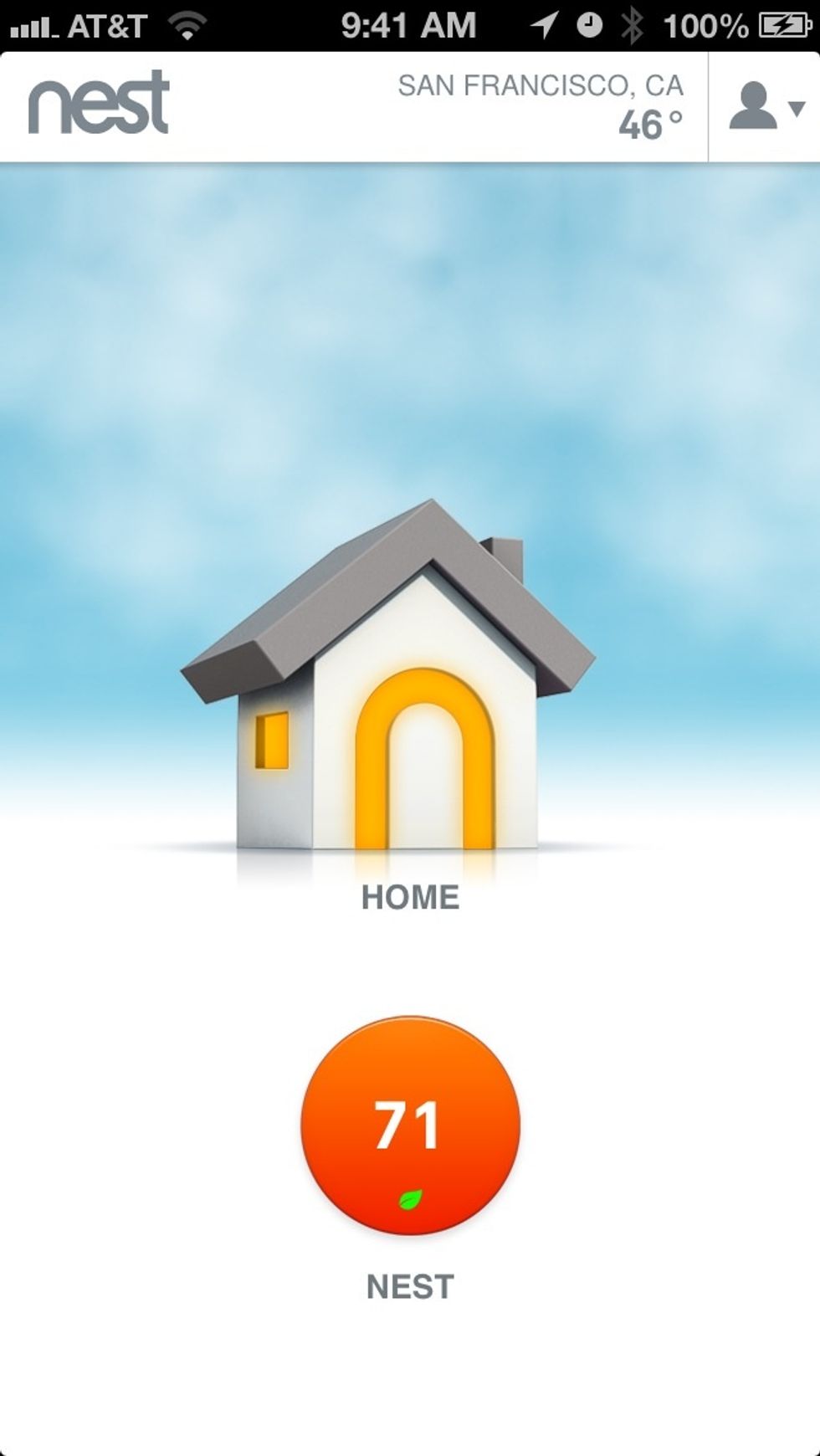The width and height of the screenshot is (820, 1456).
Task: Tap the Nest logo
Action: point(100,105)
